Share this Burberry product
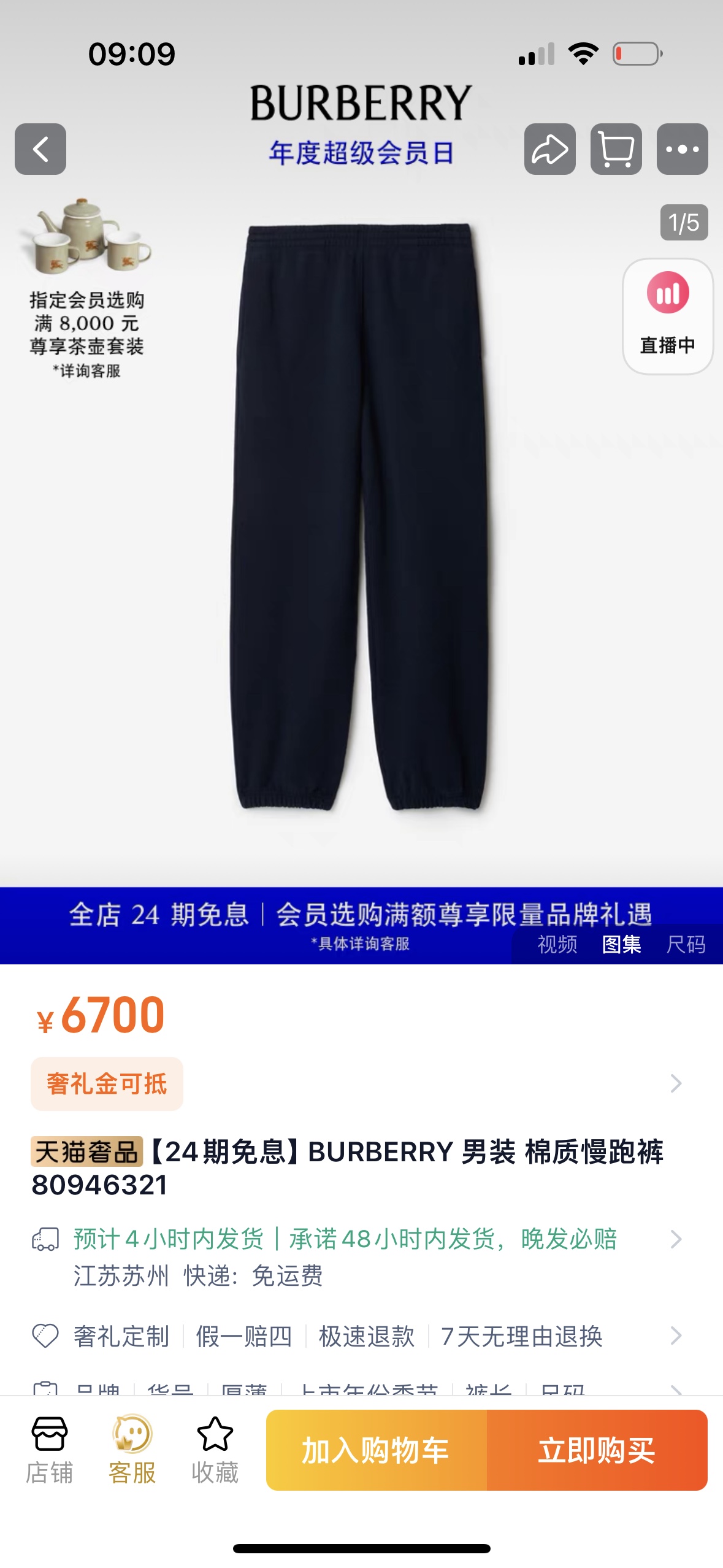This screenshot has height=1568, width=723. click(x=549, y=149)
